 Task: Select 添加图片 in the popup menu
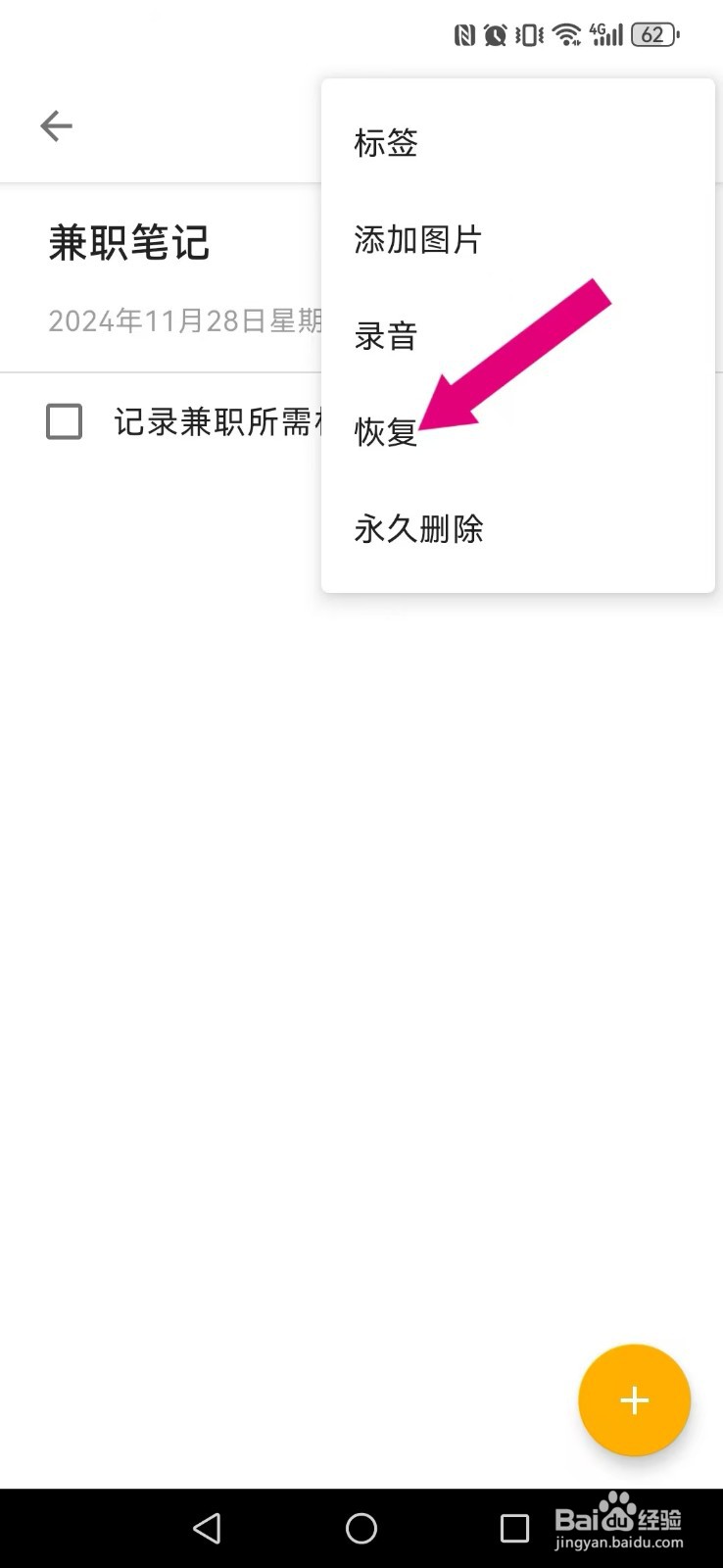(416, 240)
